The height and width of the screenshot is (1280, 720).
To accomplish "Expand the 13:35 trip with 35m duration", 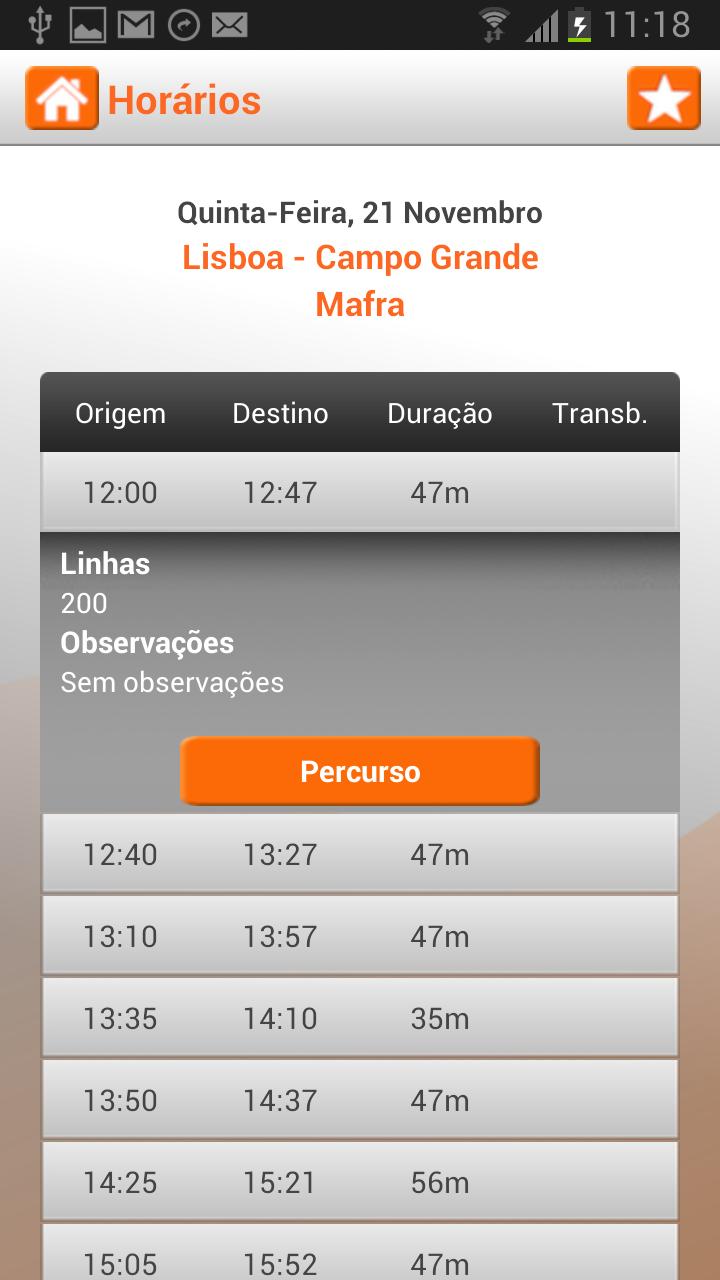I will point(360,1017).
